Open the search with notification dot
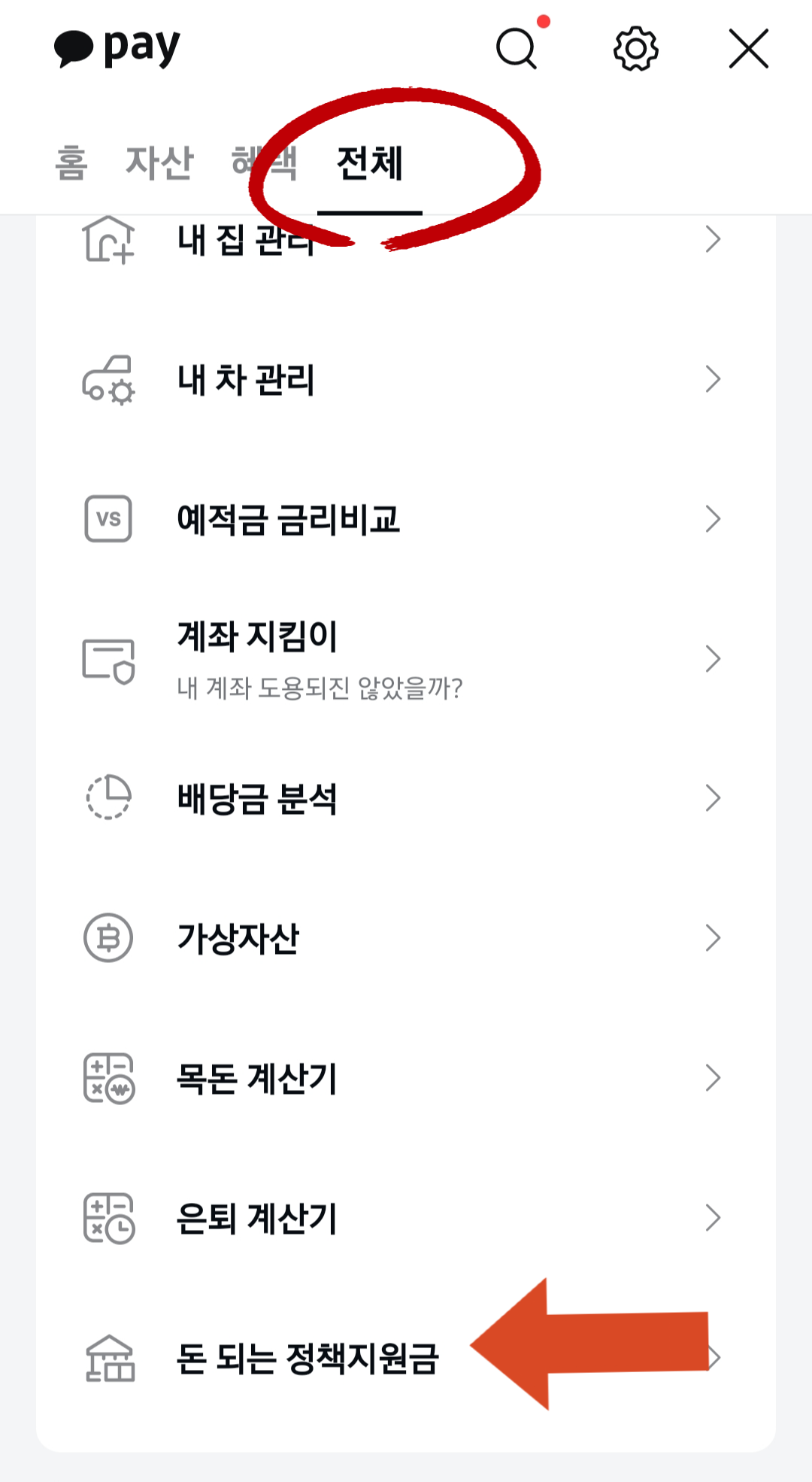The height and width of the screenshot is (1482, 812). 516,48
